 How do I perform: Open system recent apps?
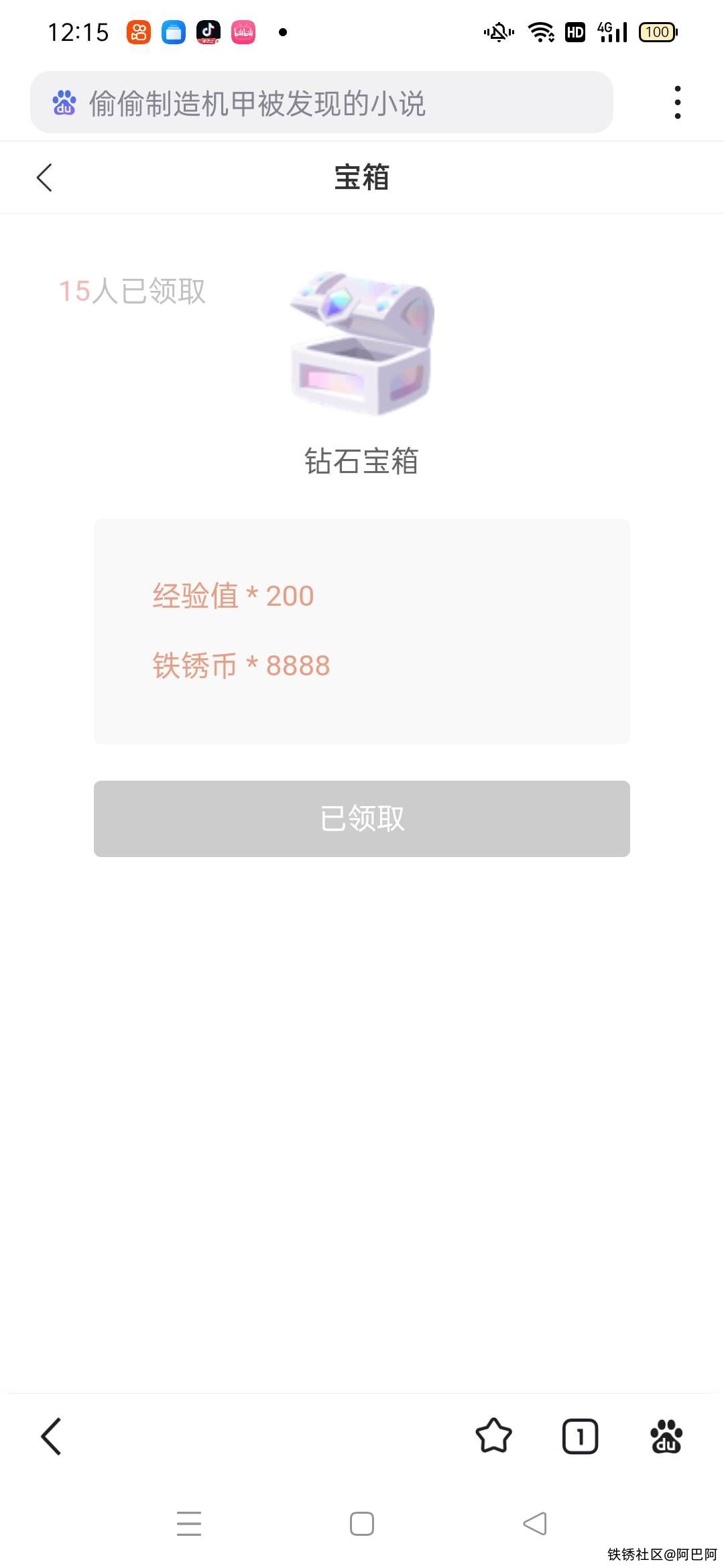click(189, 1524)
